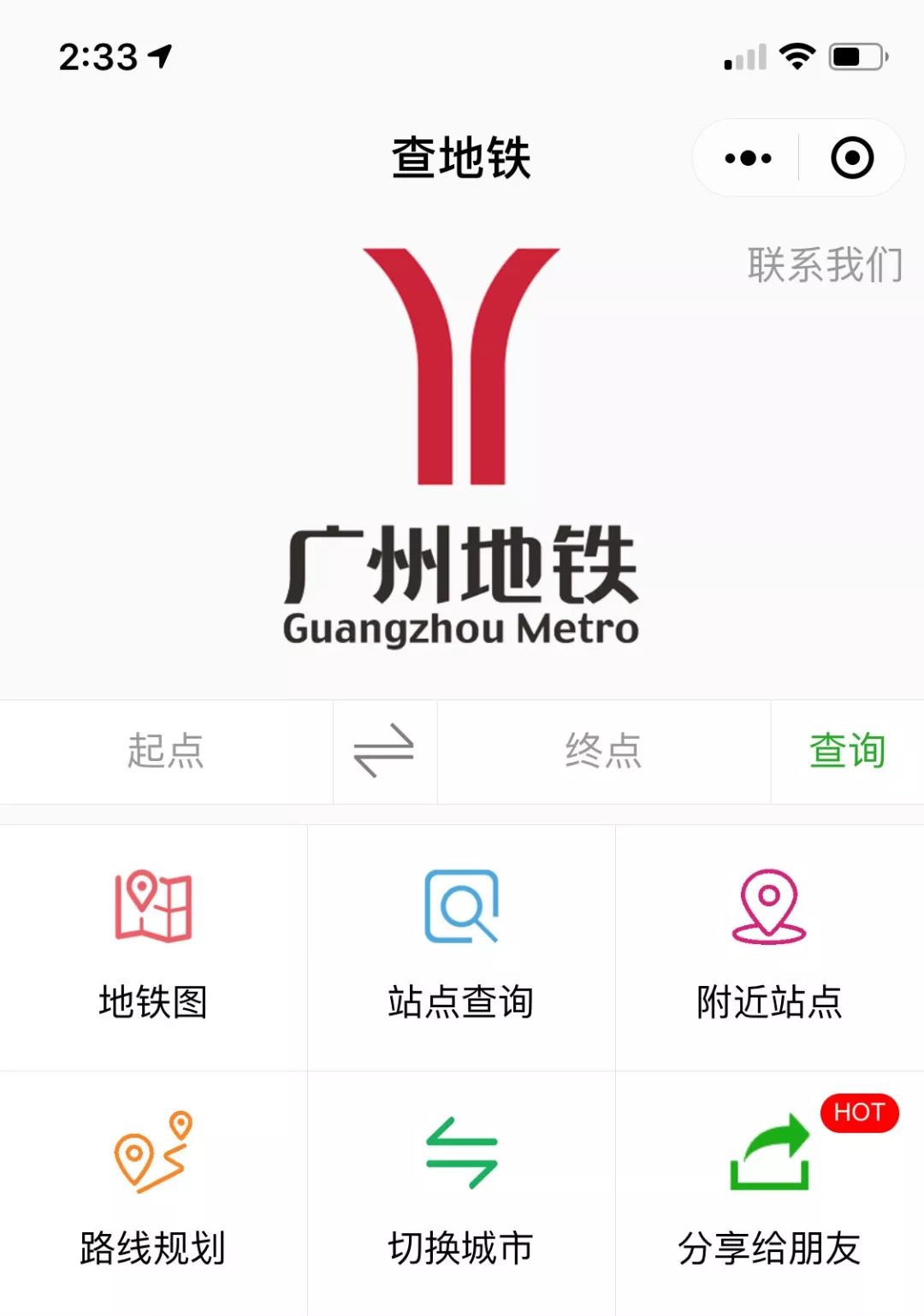Open the mini-program more options menu
The height and width of the screenshot is (1316, 924).
[x=747, y=157]
